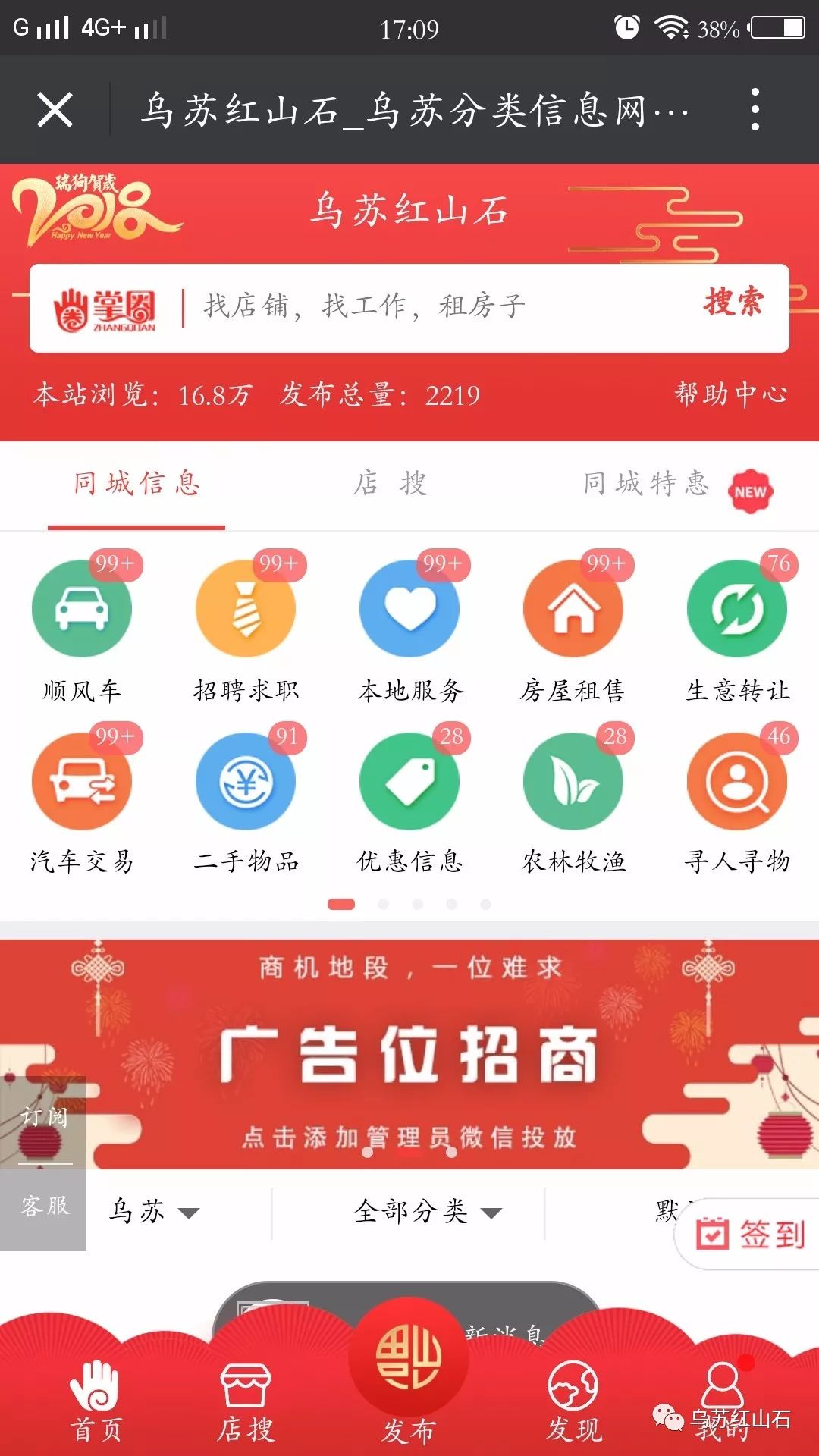
Task: Switch to the 同城特惠 tab
Action: [647, 483]
